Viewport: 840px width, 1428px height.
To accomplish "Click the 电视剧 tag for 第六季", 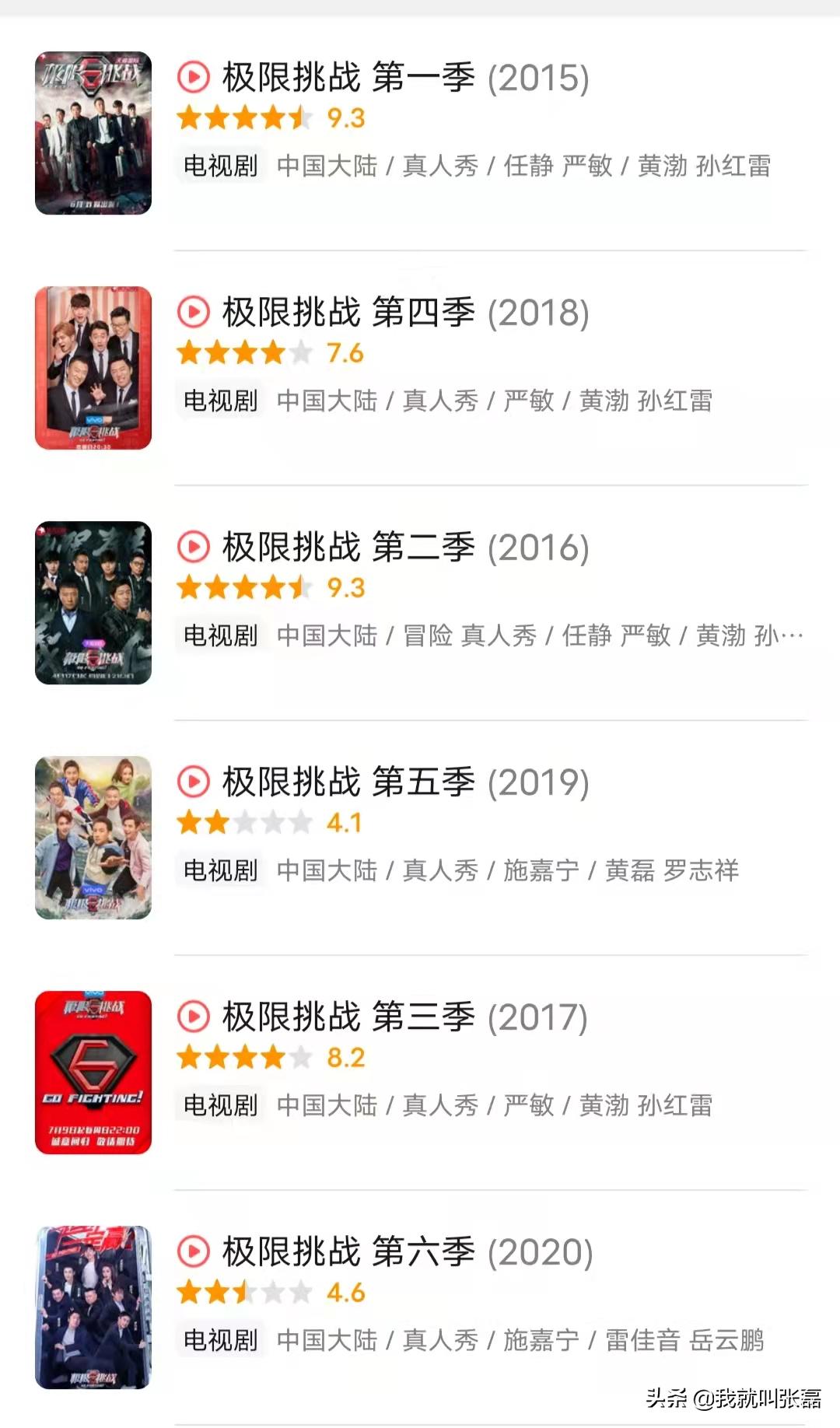I will click(x=219, y=1335).
